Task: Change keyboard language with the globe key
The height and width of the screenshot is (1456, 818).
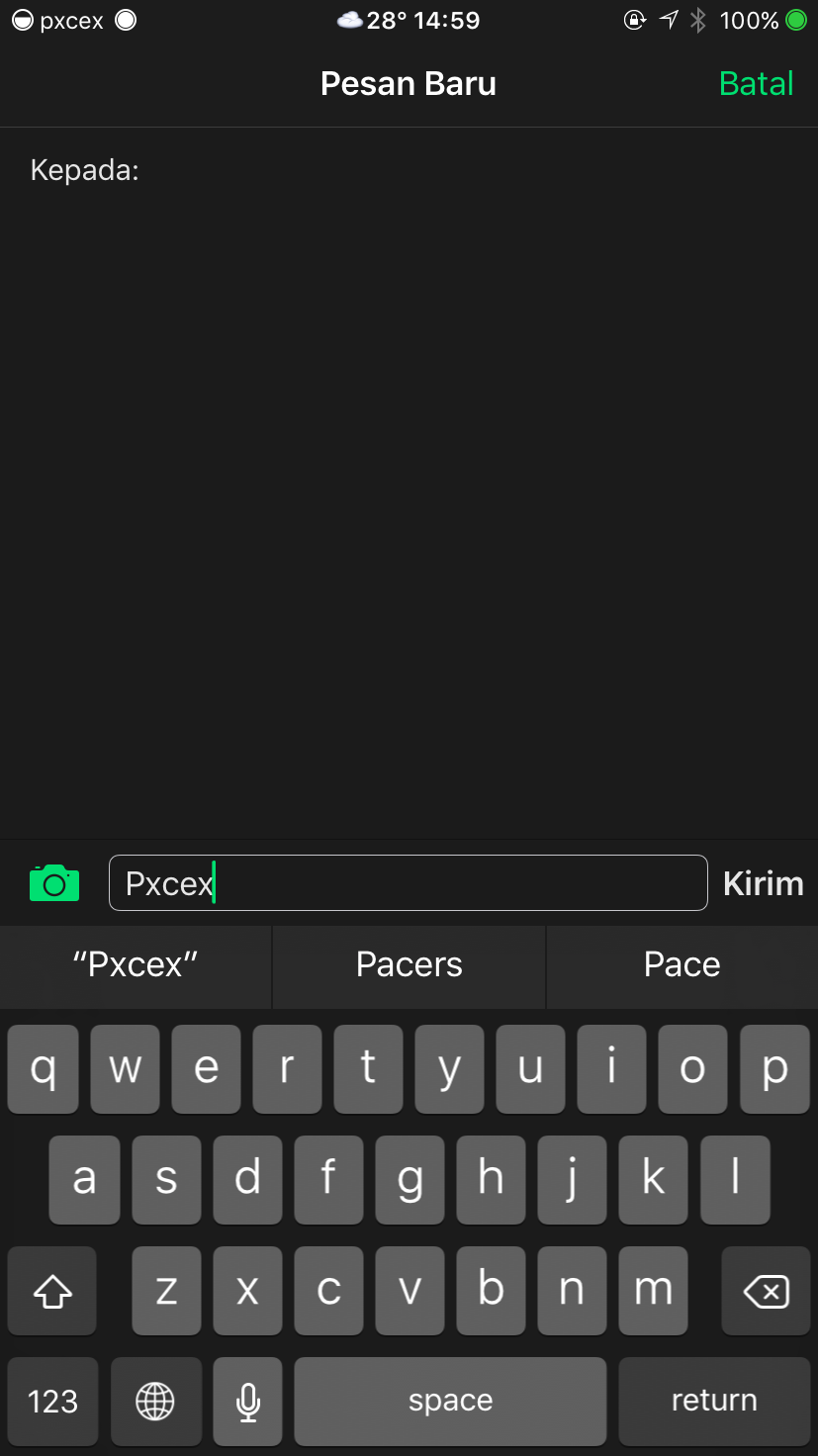Action: point(155,1401)
